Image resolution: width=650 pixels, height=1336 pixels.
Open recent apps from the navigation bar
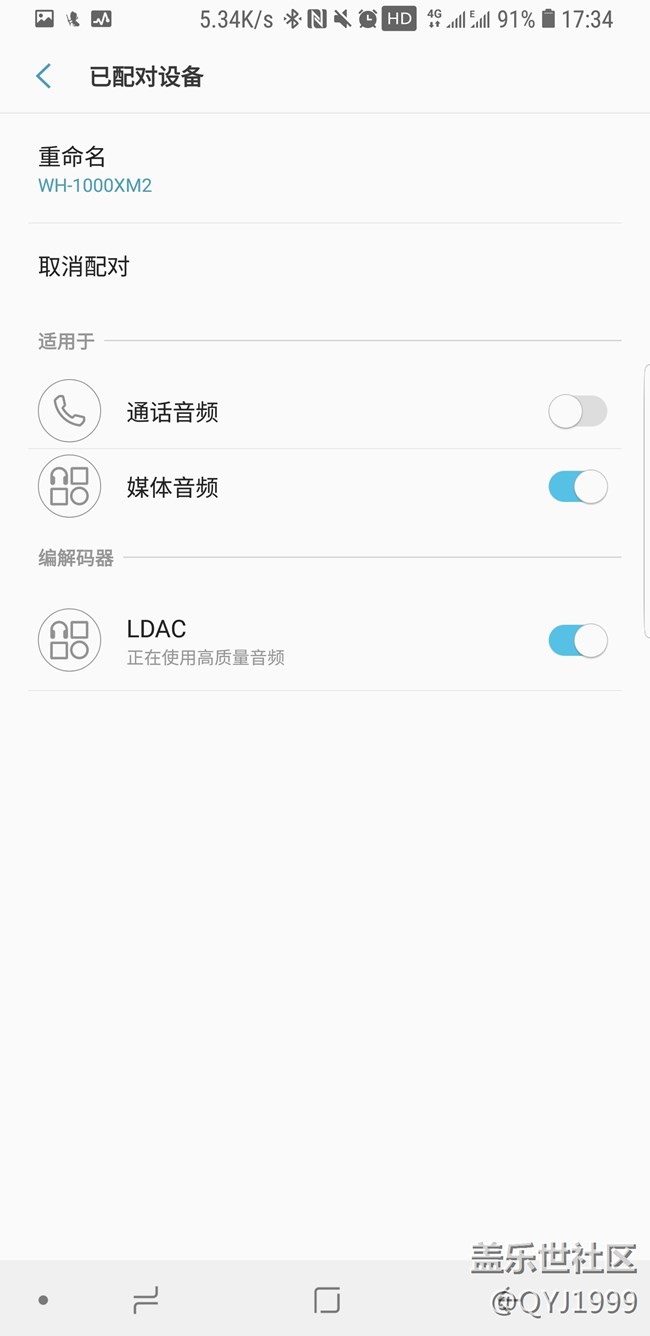[146, 1300]
